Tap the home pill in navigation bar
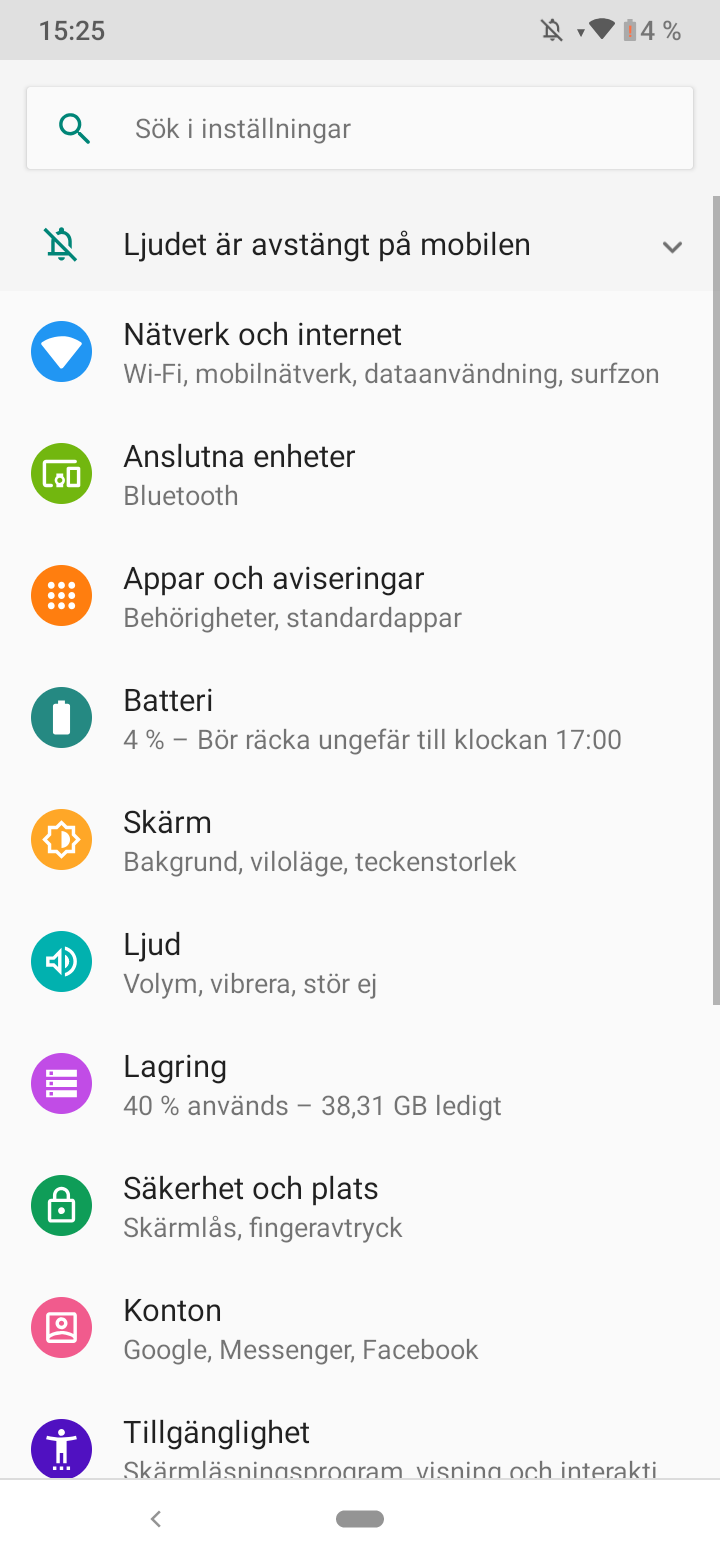 click(x=360, y=1519)
